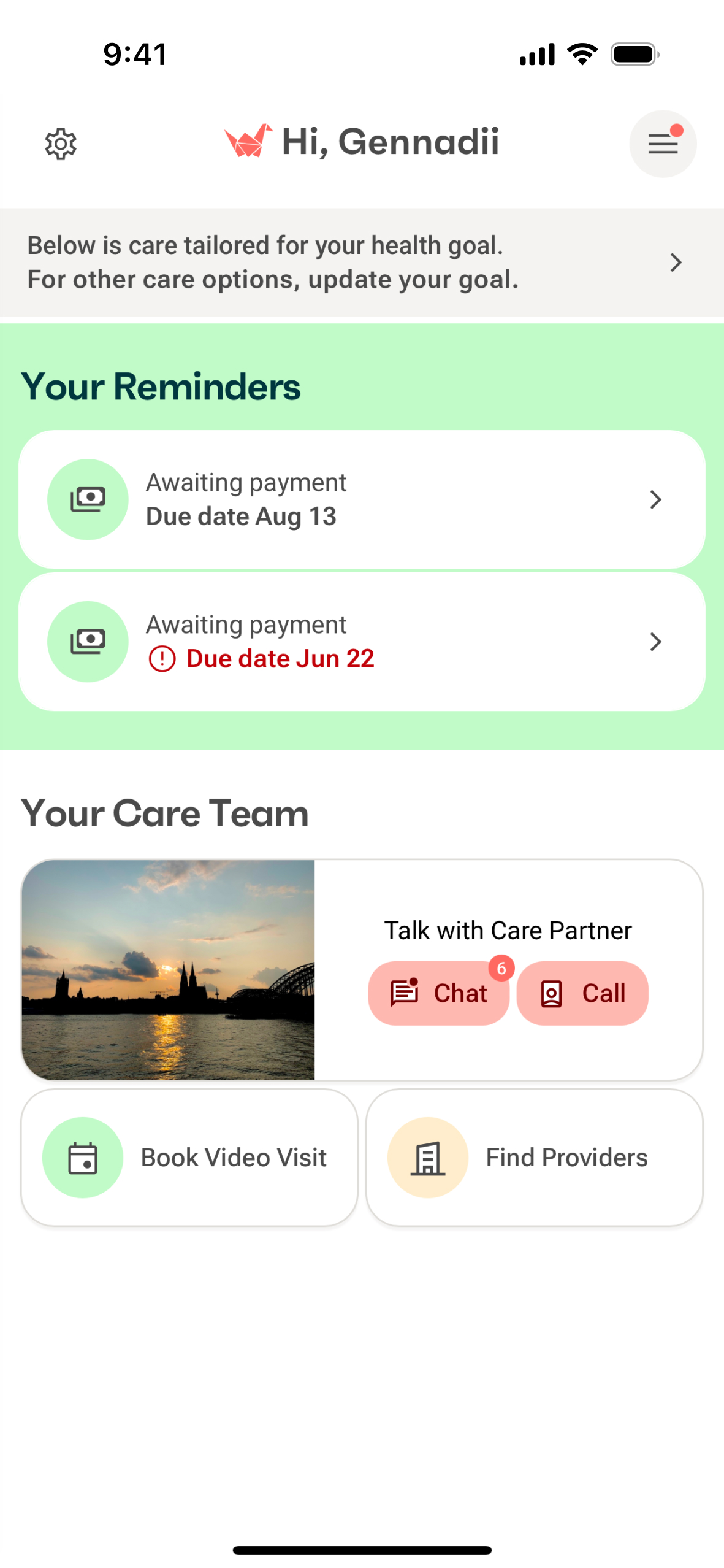Open overdue payment reminder due Jun 22

(x=362, y=642)
